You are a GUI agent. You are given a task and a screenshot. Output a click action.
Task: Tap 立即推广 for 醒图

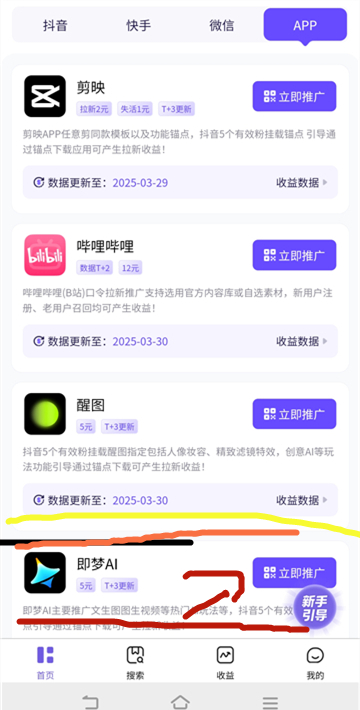coord(294,414)
